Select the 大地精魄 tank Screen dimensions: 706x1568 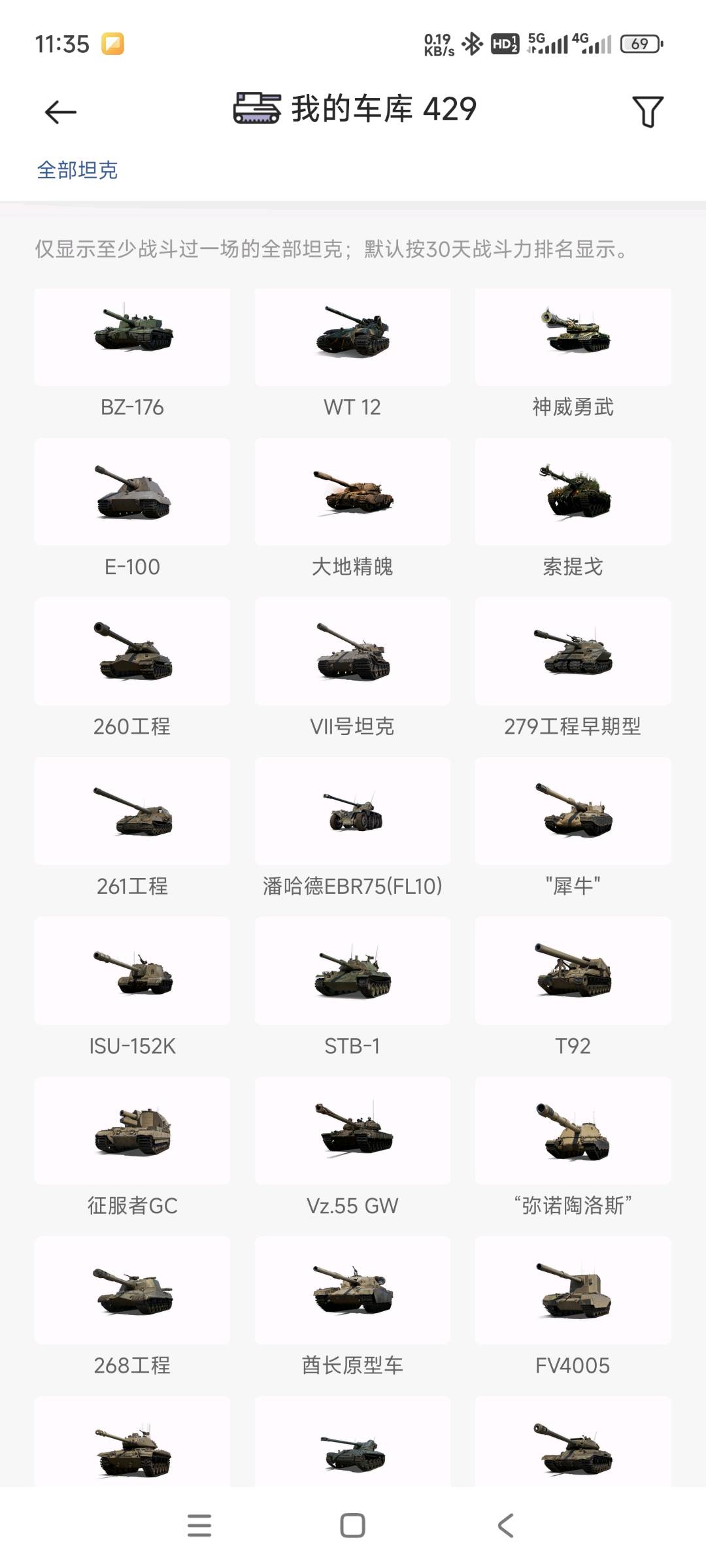click(352, 510)
